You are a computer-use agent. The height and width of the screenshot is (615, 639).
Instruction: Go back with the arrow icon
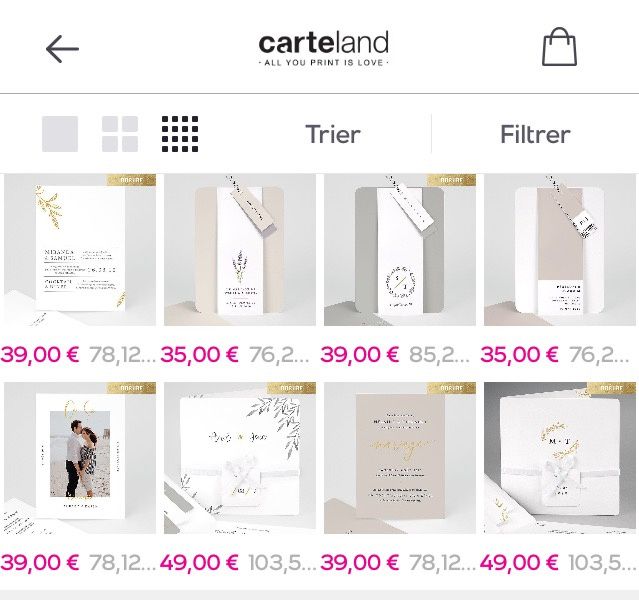[62, 49]
